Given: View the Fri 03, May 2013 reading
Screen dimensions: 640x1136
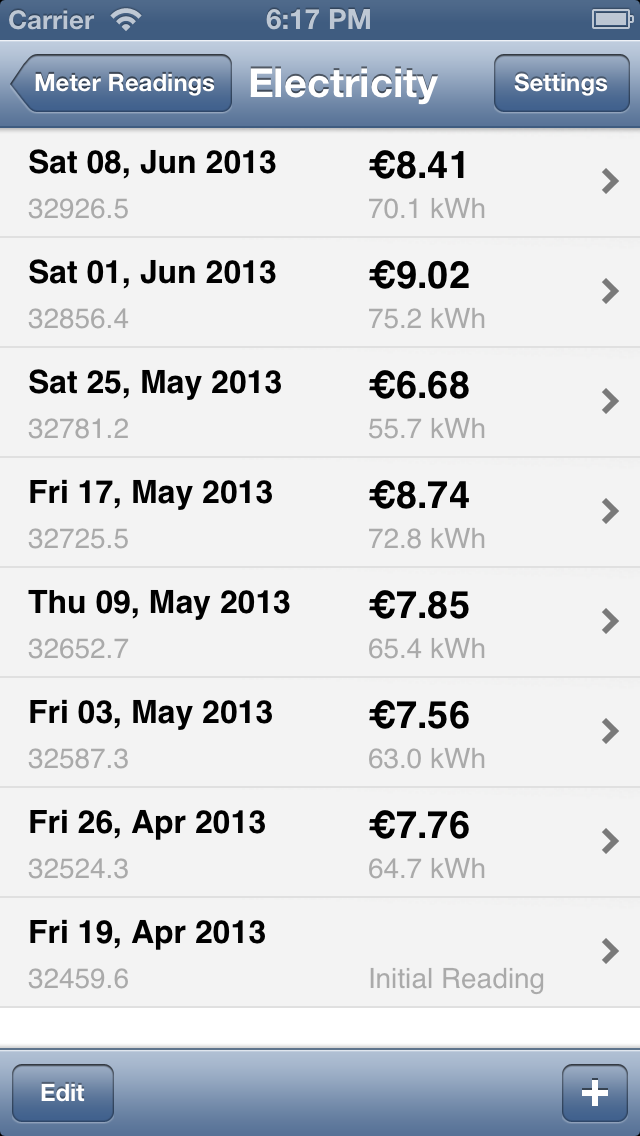Looking at the screenshot, I should point(320,732).
